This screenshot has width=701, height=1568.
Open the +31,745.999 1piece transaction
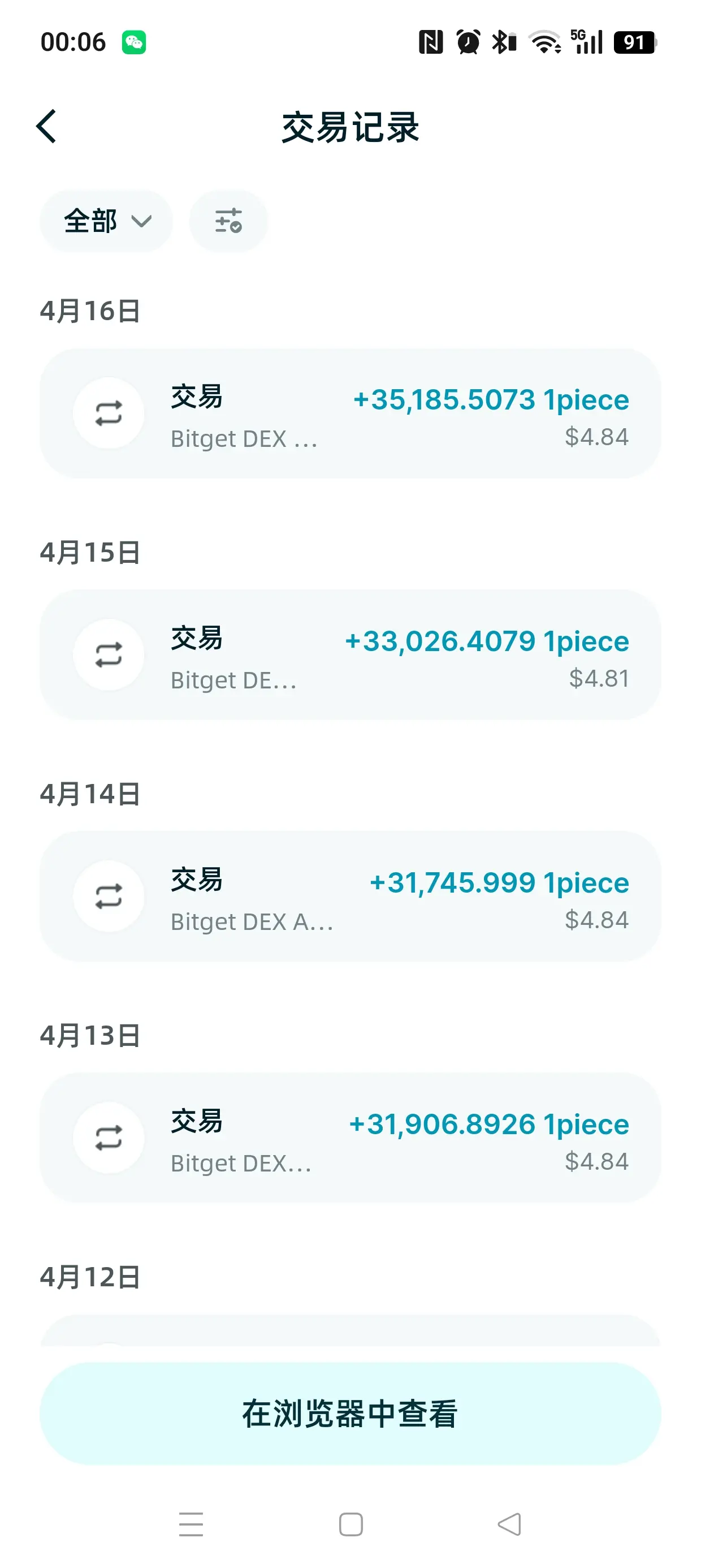click(x=350, y=896)
